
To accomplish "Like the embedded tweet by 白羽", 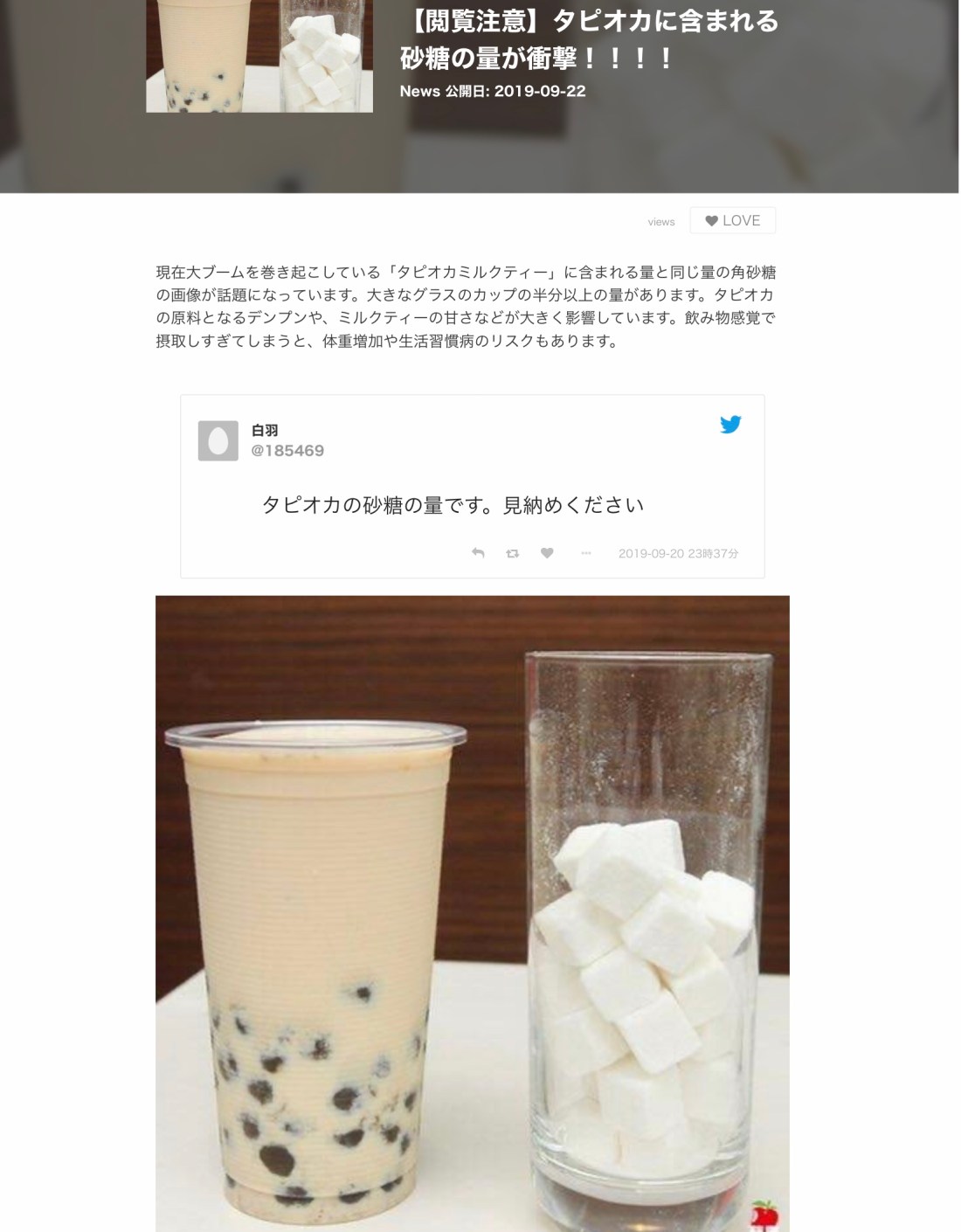I will point(547,553).
